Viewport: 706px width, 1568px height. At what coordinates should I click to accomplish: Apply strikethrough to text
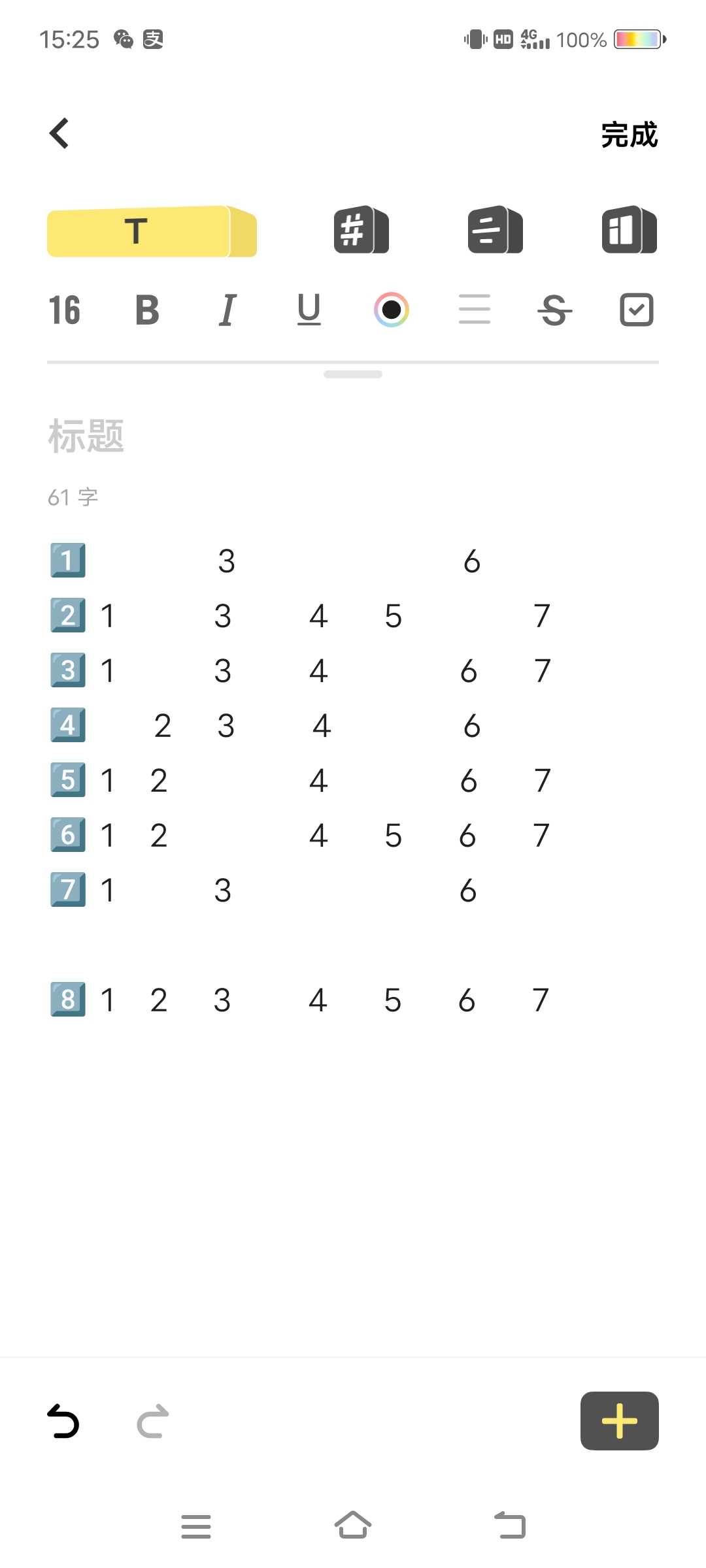tap(555, 310)
